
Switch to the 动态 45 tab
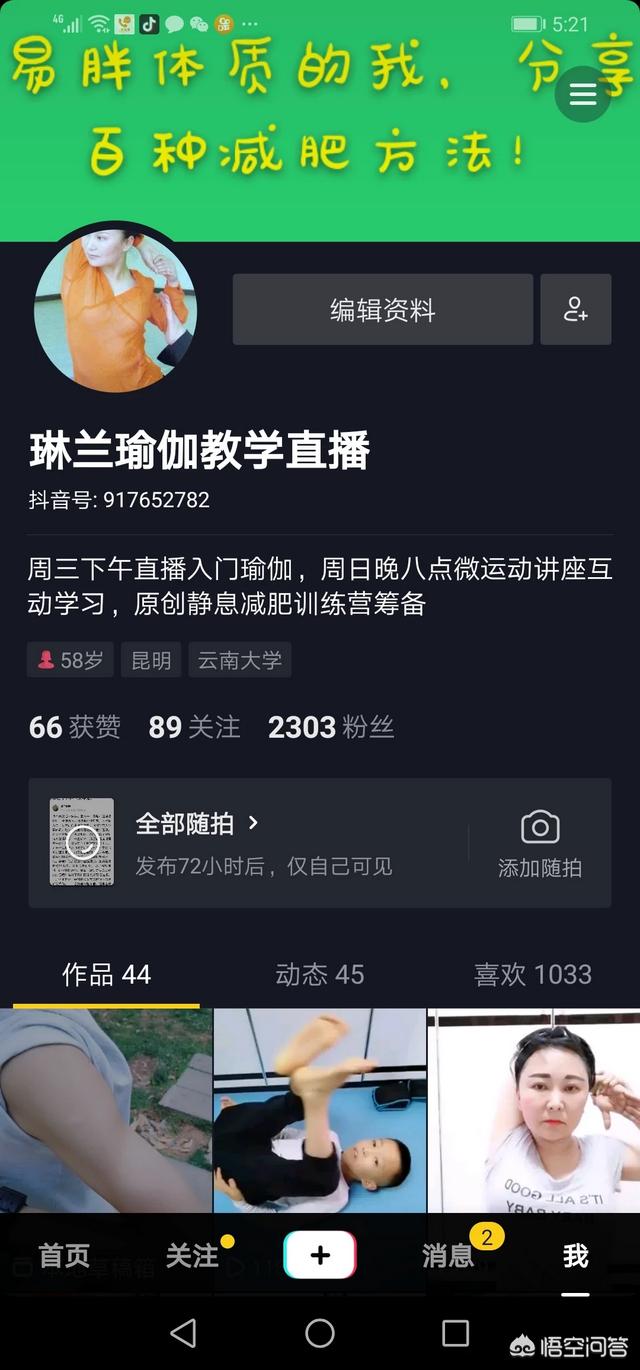[x=320, y=974]
